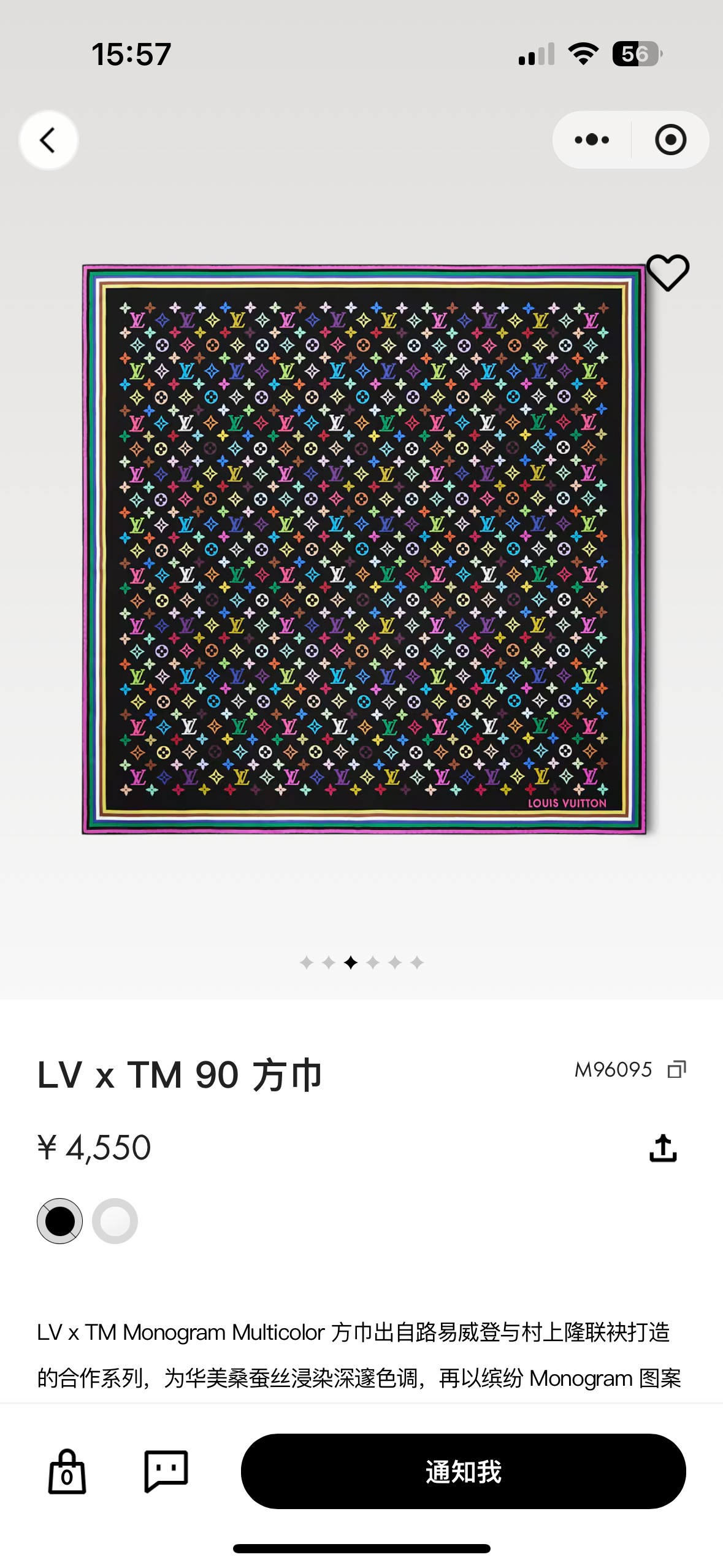Open the mini program more-options menu
The width and height of the screenshot is (723, 1568).
pos(592,140)
